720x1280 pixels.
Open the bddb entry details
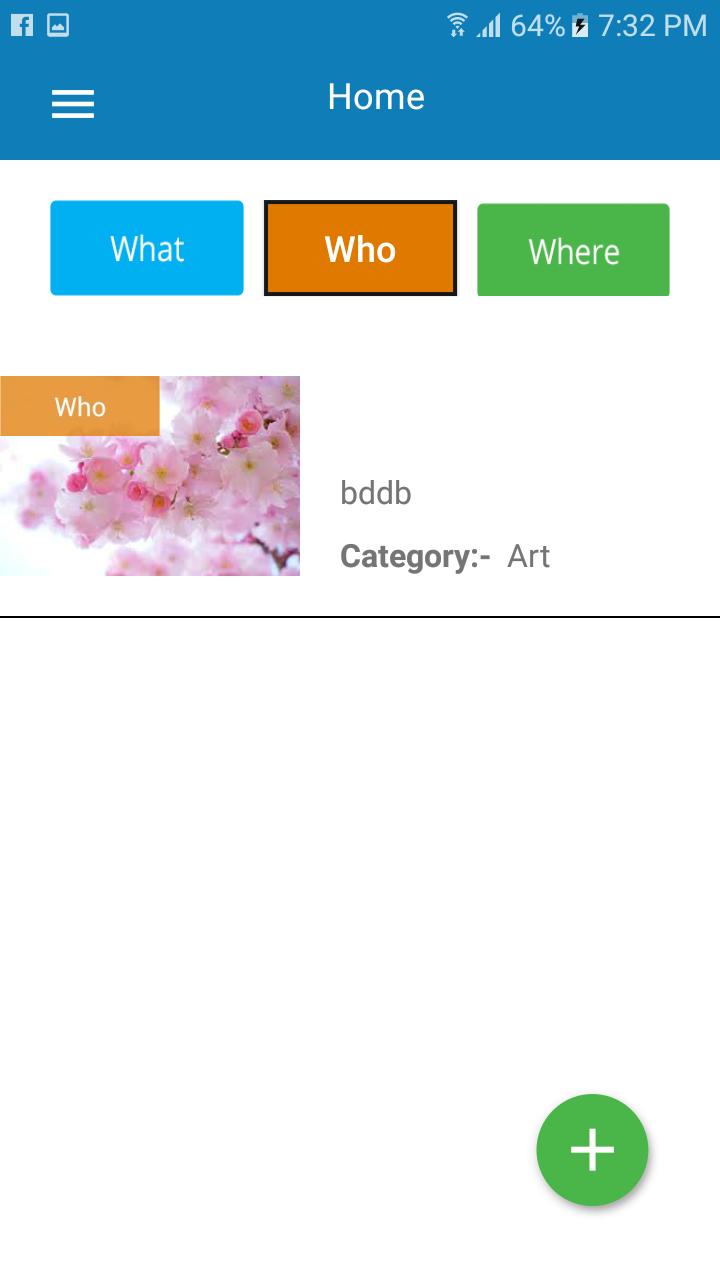376,492
